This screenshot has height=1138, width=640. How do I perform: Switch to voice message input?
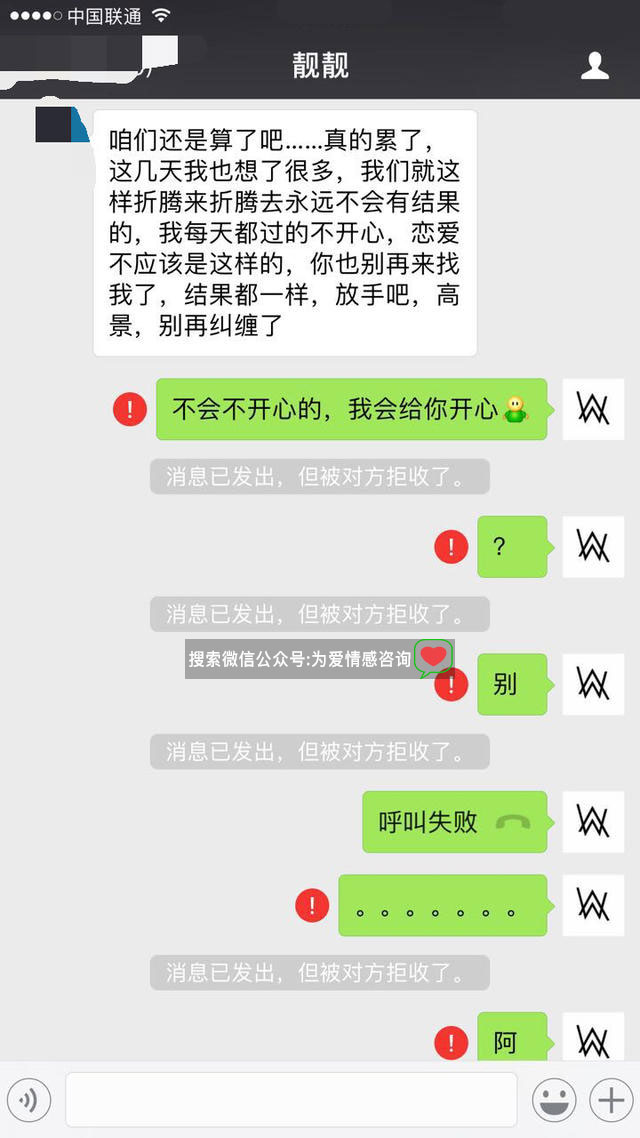[x=29, y=1101]
